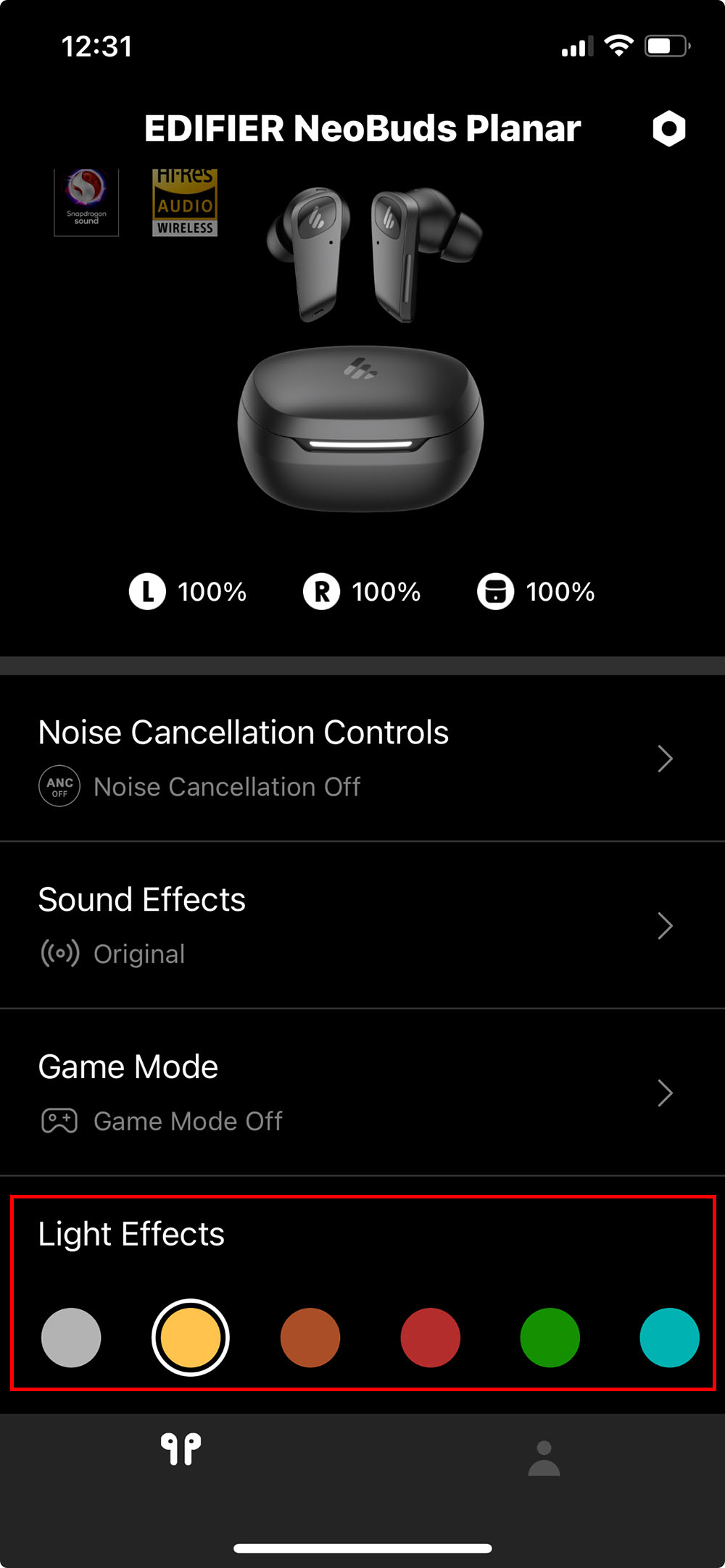Viewport: 725px width, 1568px height.
Task: Open the hexagon settings icon
Action: coord(668,129)
